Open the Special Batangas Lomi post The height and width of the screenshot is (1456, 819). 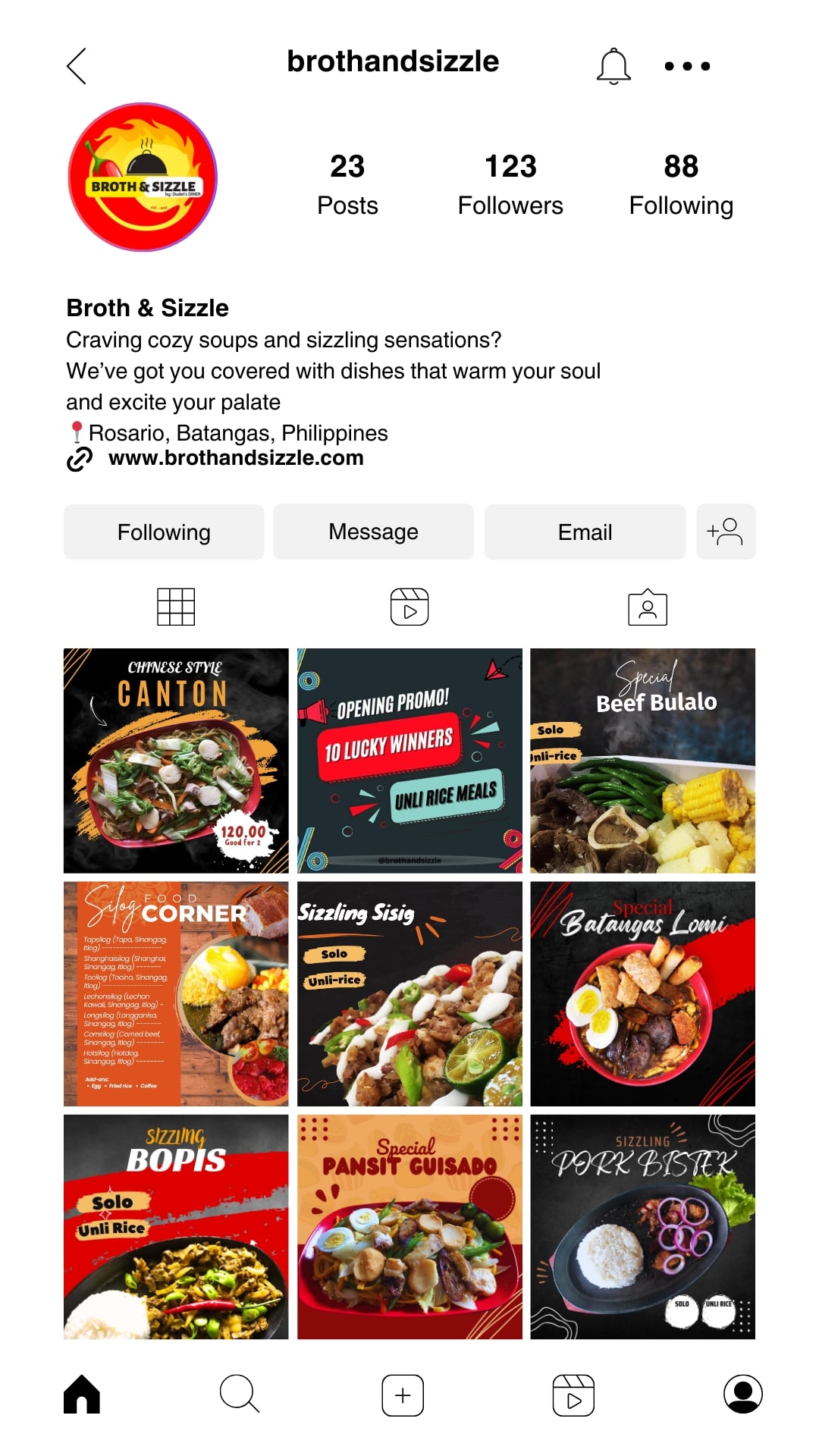click(x=642, y=993)
